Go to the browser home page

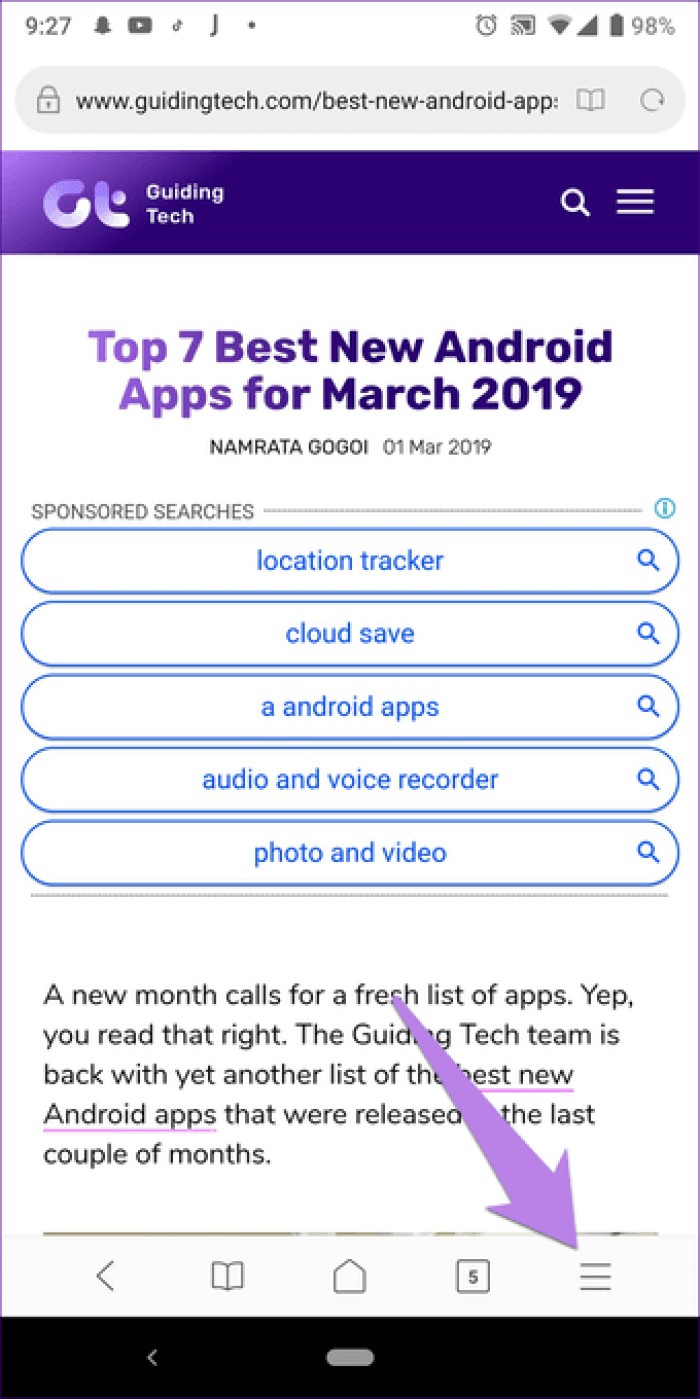click(349, 1275)
